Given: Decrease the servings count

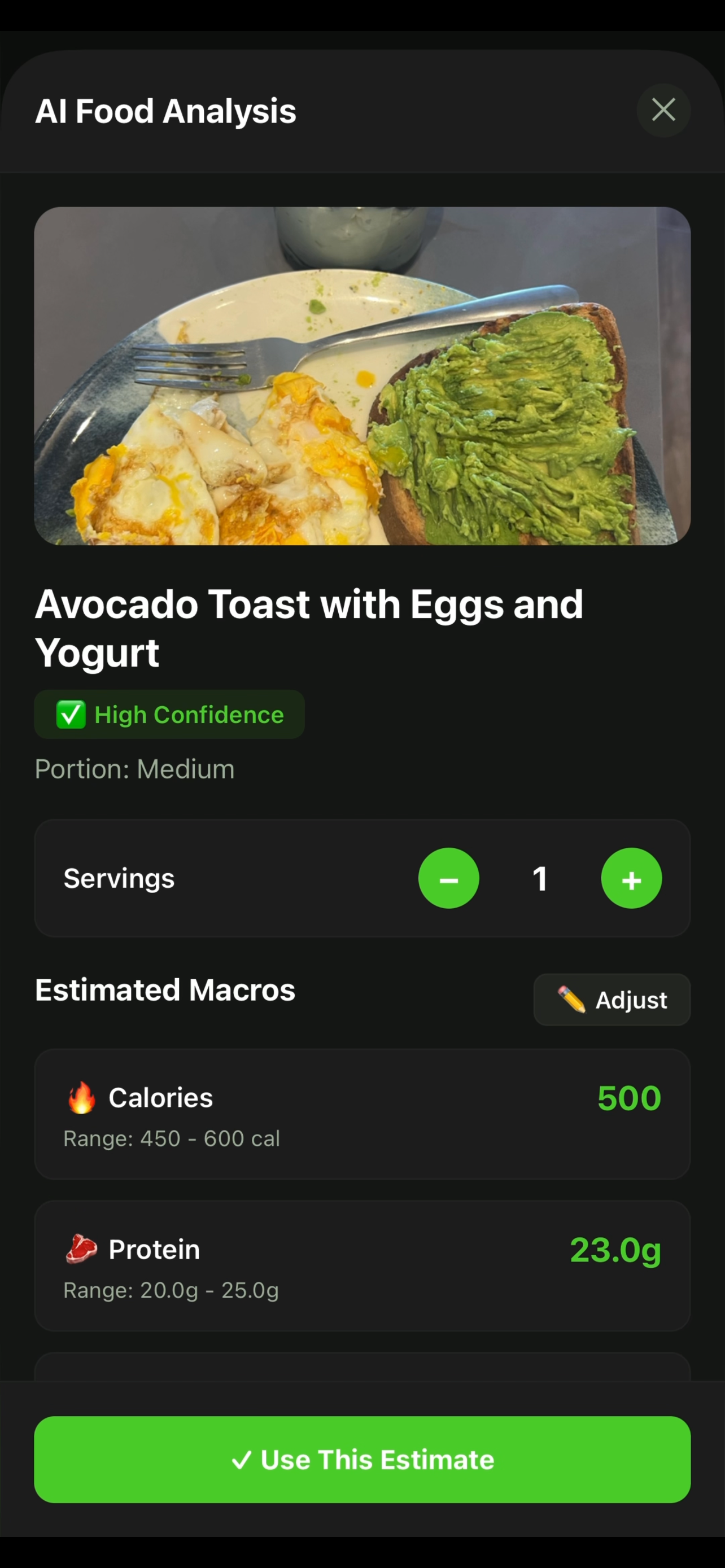Looking at the screenshot, I should click(449, 878).
